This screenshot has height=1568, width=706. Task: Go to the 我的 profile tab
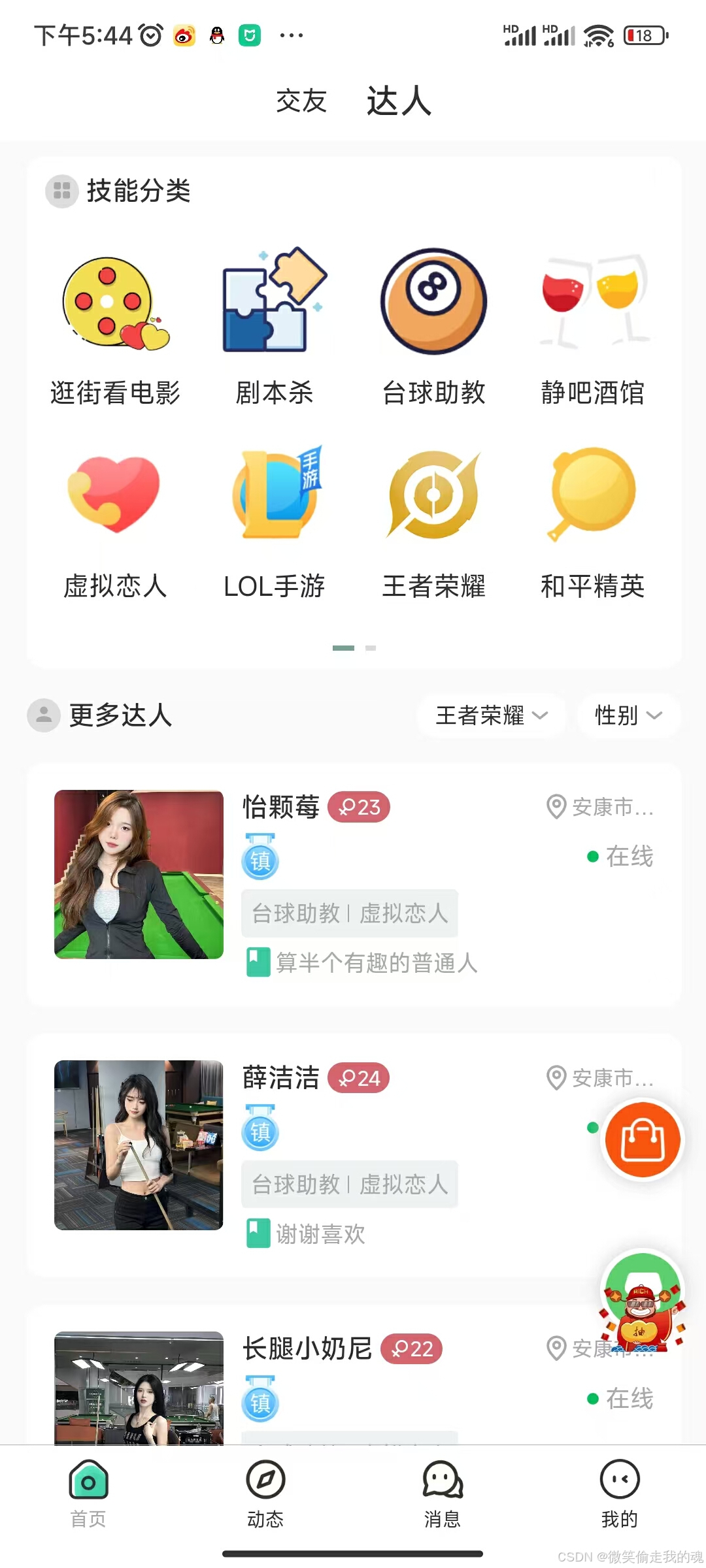point(620,1494)
